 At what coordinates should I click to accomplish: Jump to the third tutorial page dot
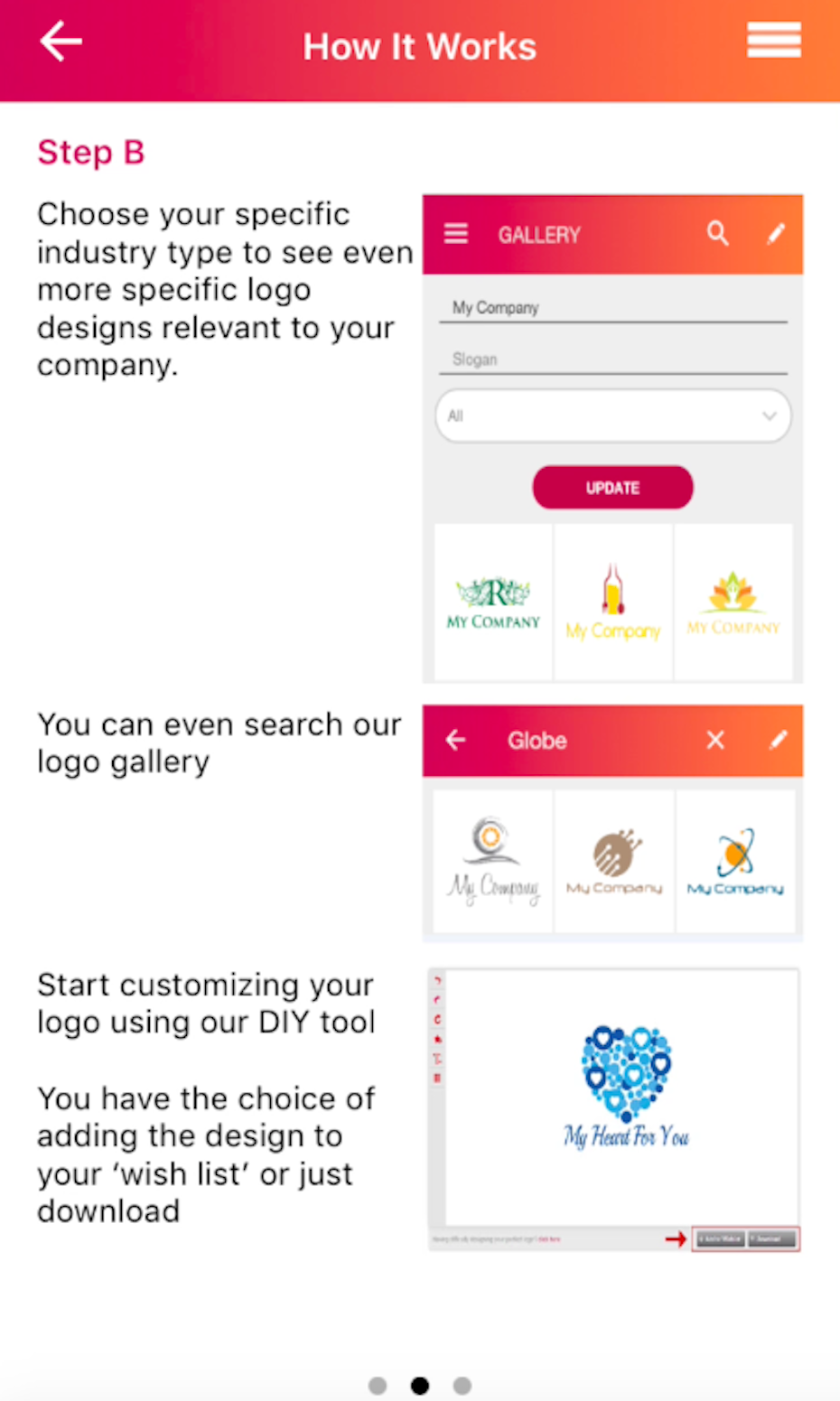click(462, 1386)
